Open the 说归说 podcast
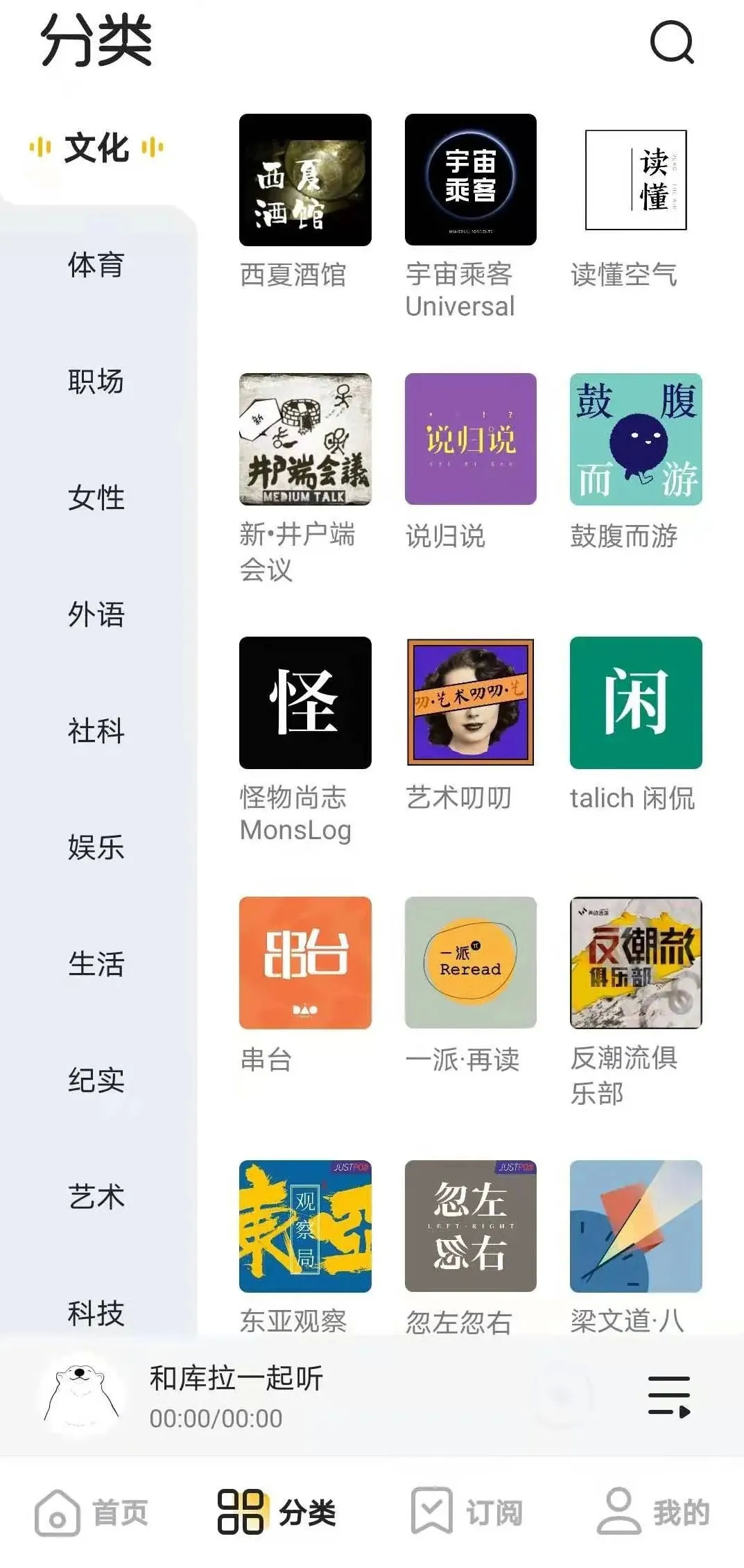Viewport: 744px width, 1568px height. pos(470,440)
